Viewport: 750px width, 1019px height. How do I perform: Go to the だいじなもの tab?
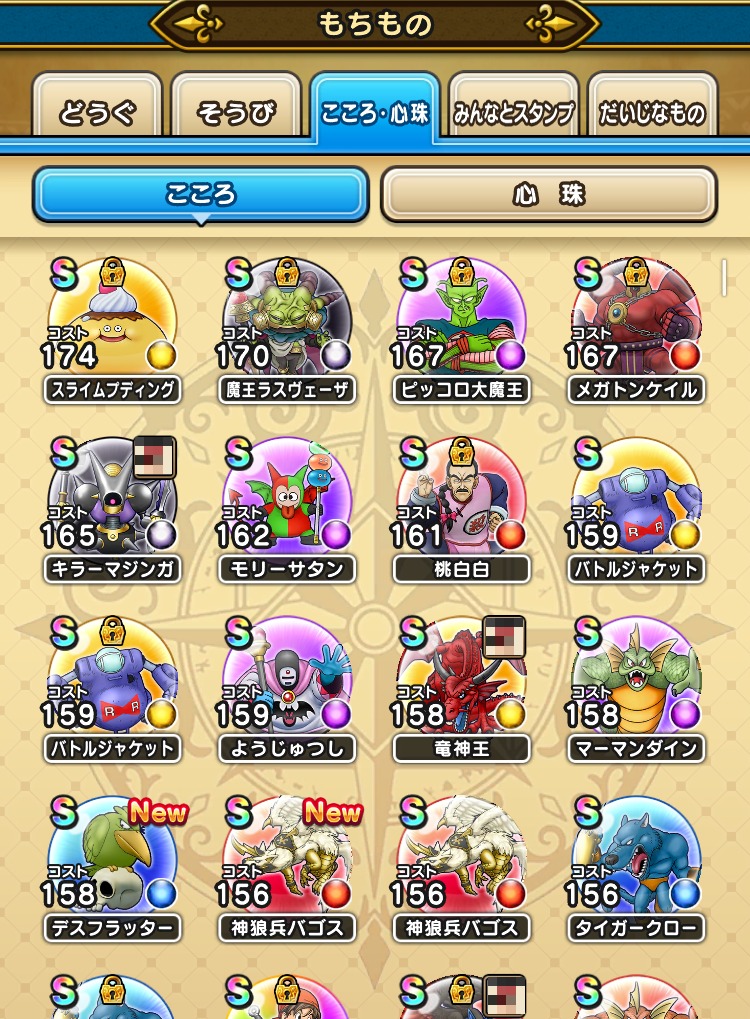click(653, 112)
